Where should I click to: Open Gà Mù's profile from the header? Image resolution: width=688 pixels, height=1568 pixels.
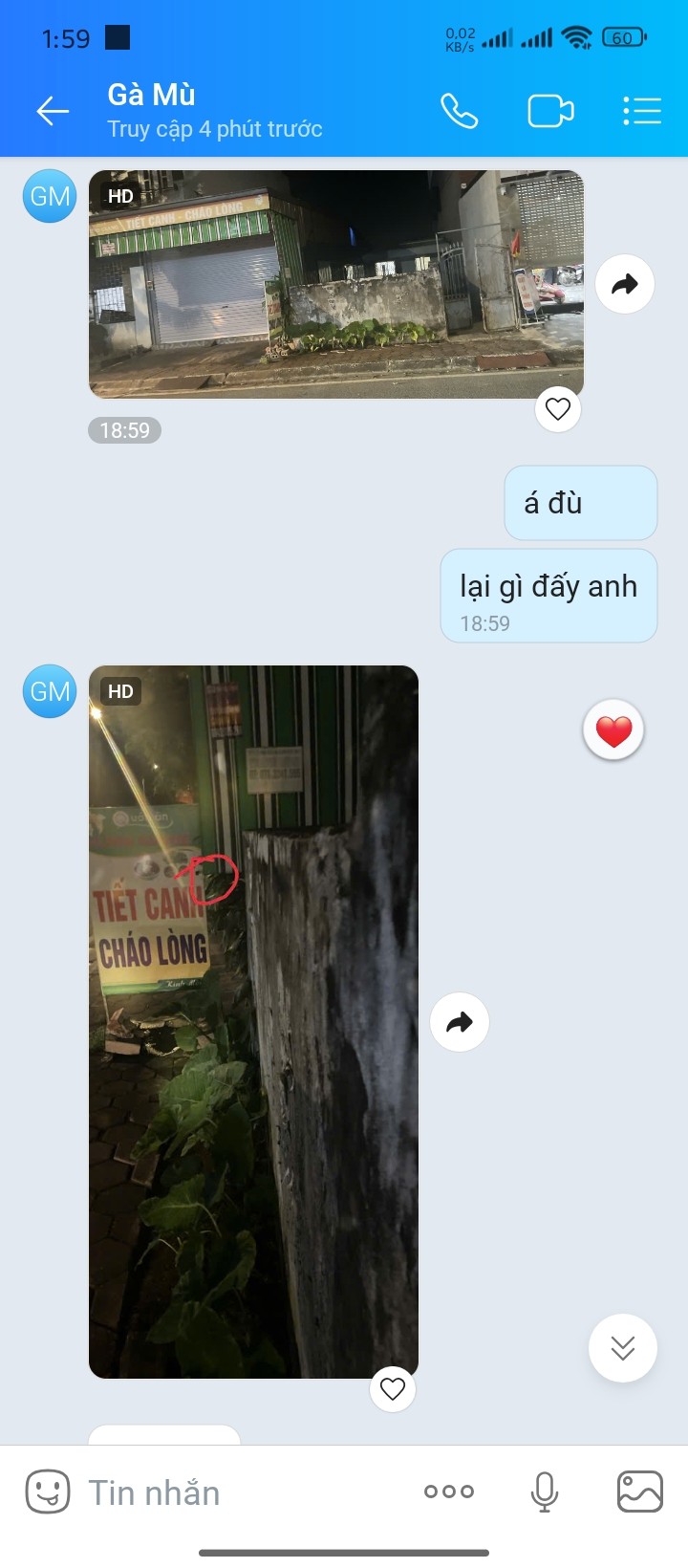(215, 111)
